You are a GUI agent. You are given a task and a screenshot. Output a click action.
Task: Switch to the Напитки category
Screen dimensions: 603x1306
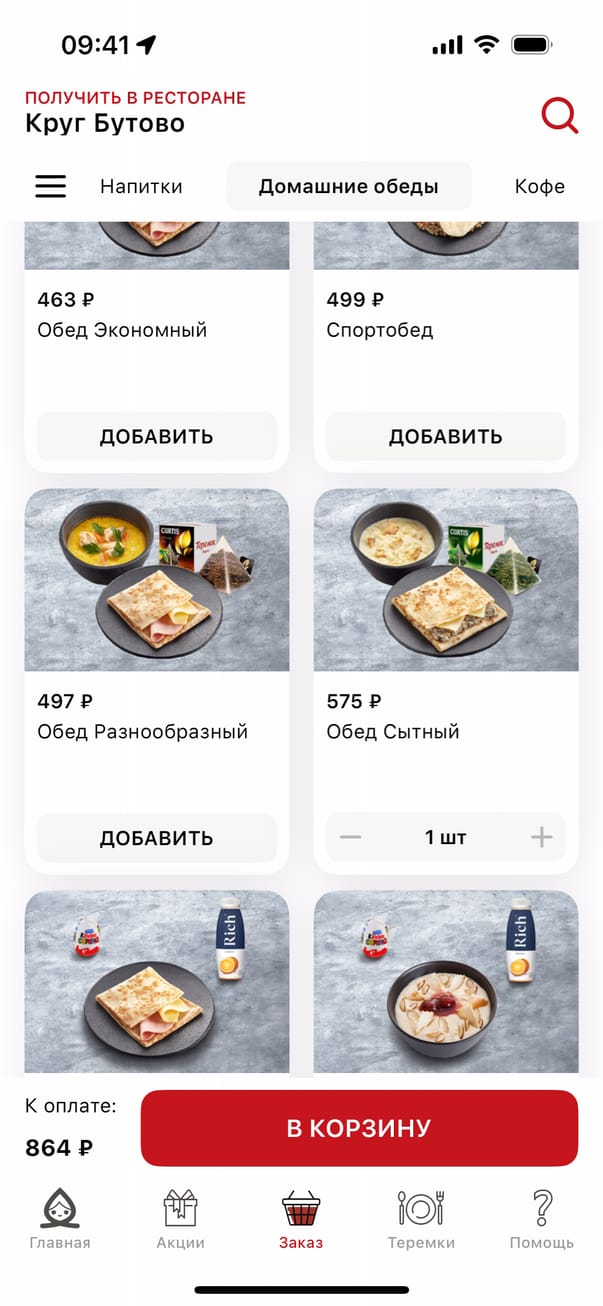point(141,186)
